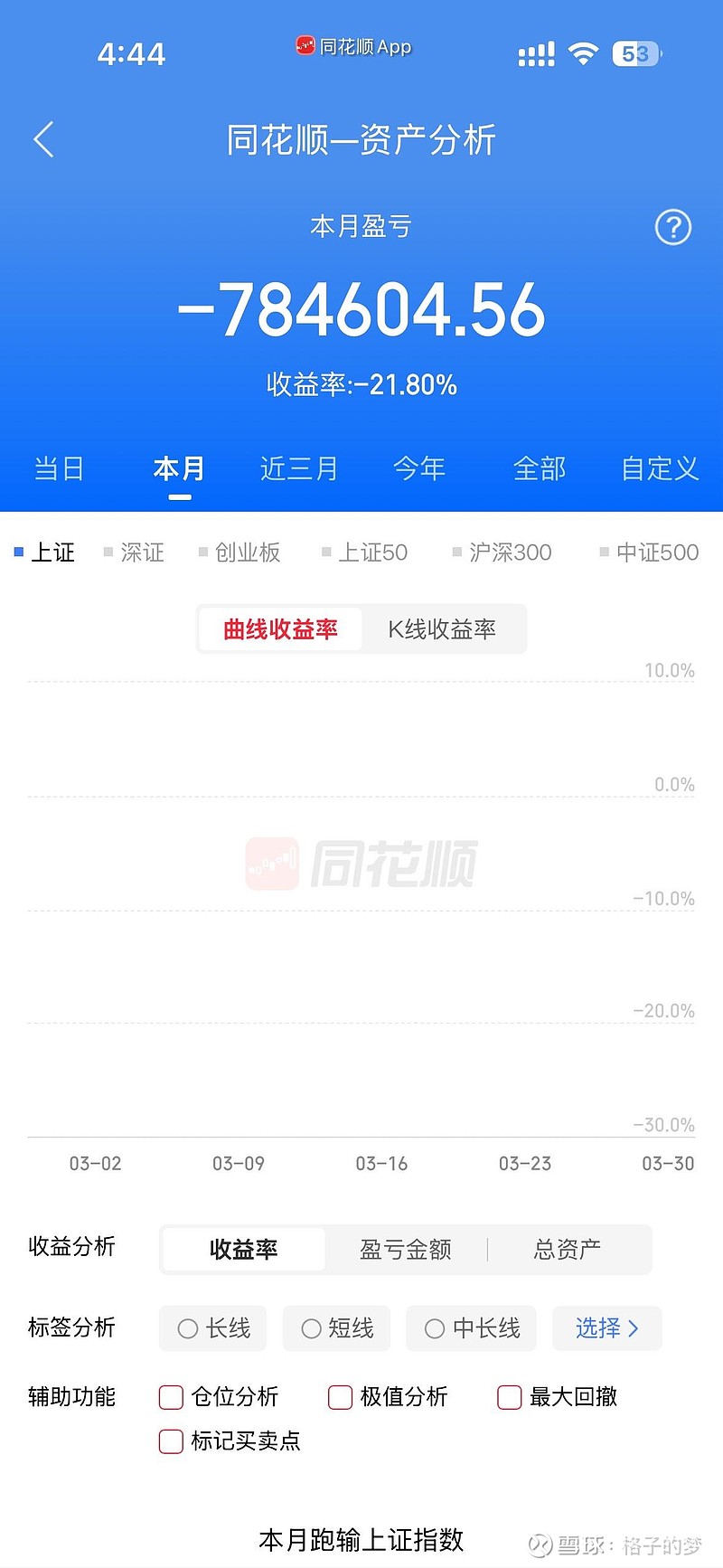Image resolution: width=723 pixels, height=1568 pixels.
Task: Click the blue legend square beside 上证
Action: click(20, 552)
